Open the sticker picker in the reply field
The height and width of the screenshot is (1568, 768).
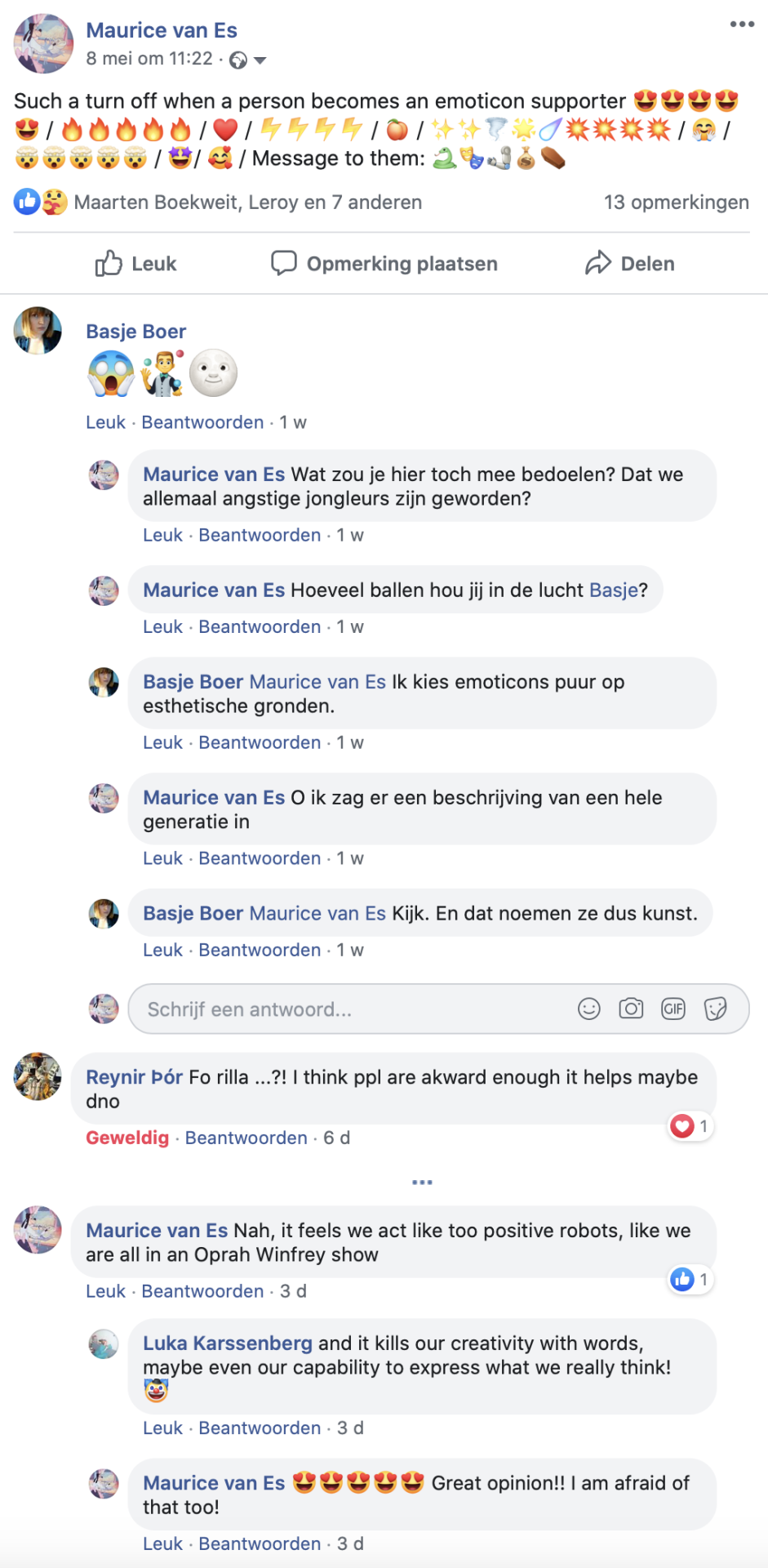coord(716,1009)
